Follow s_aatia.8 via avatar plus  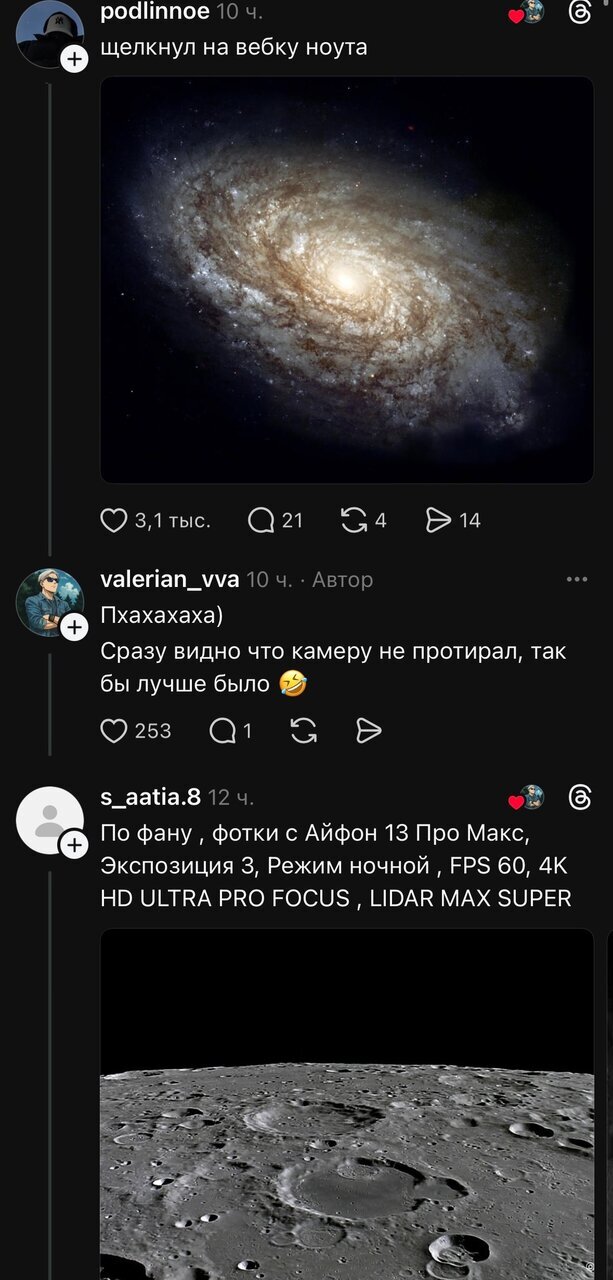tap(75, 846)
